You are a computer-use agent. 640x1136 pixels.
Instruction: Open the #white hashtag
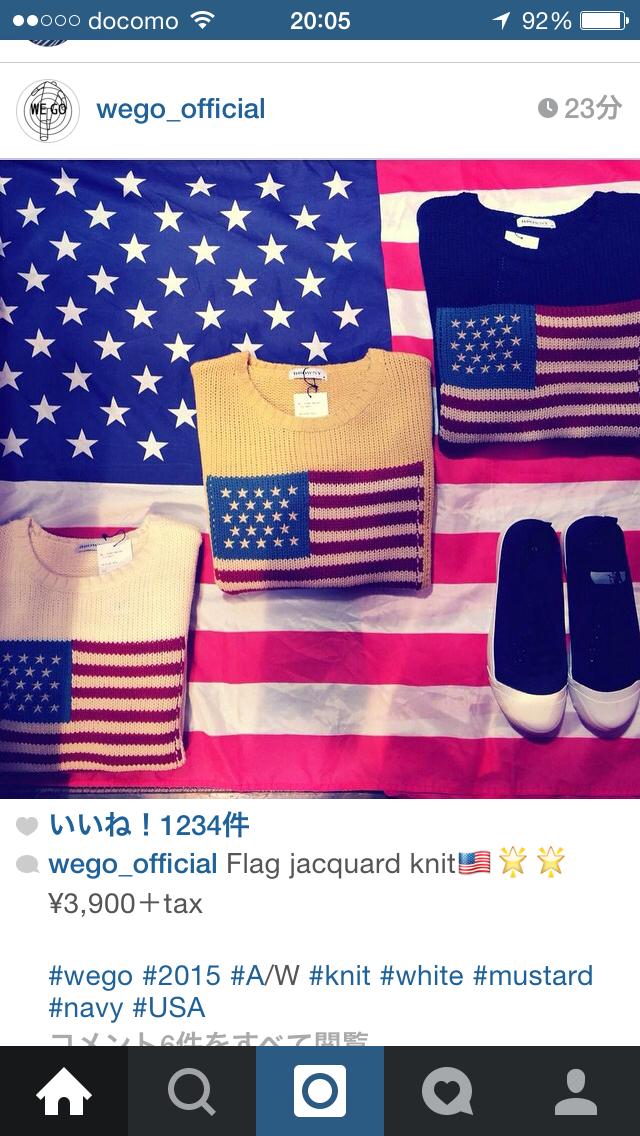click(x=421, y=975)
